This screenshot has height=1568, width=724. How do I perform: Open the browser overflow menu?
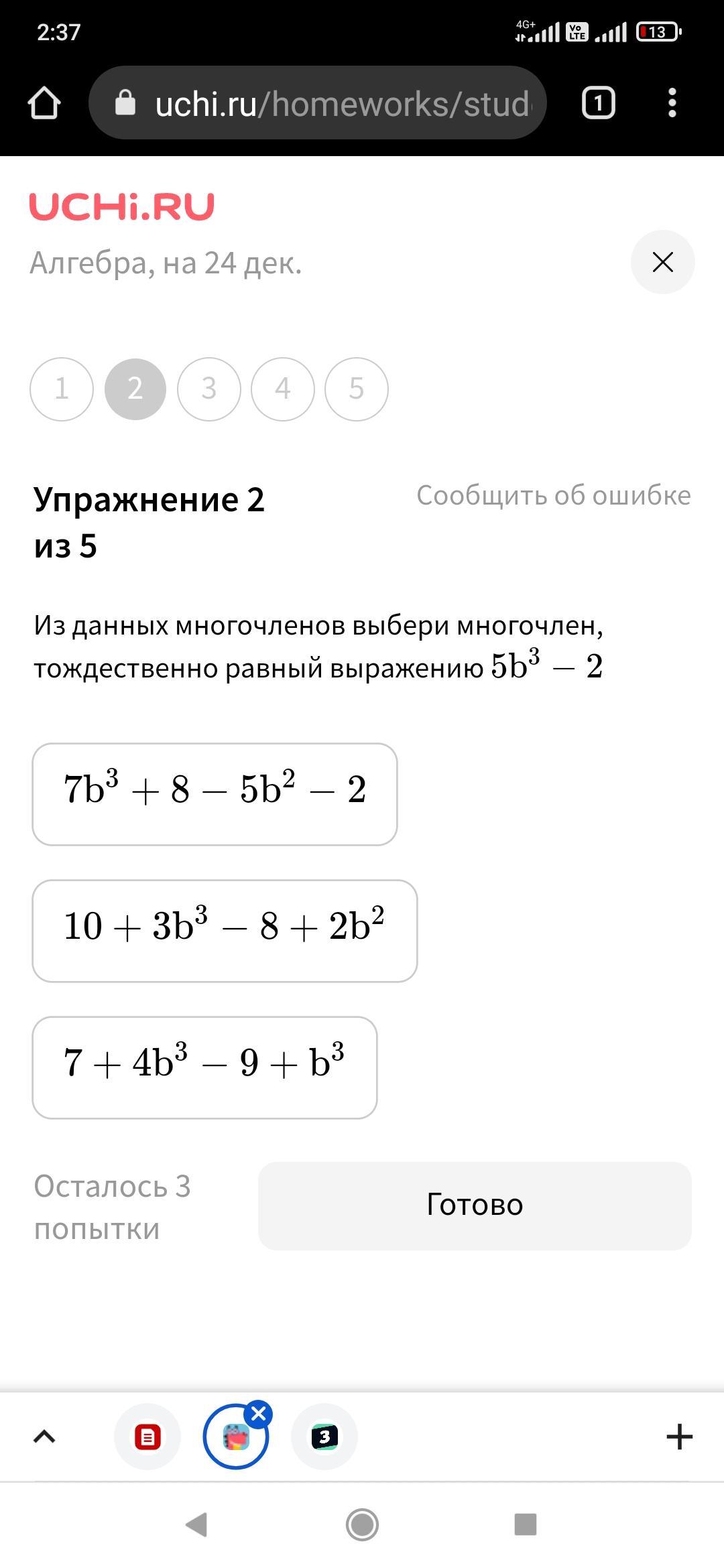672,103
